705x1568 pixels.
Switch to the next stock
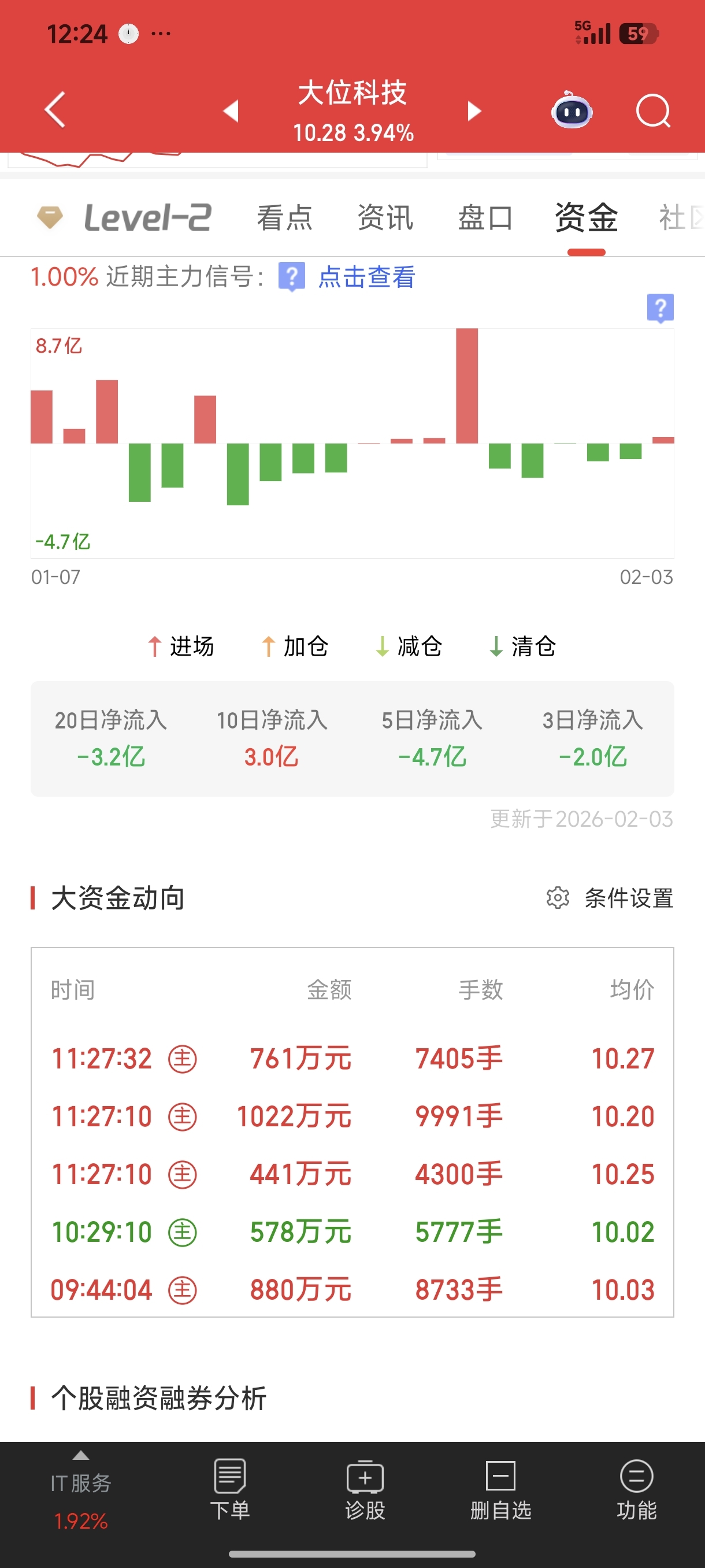(474, 111)
